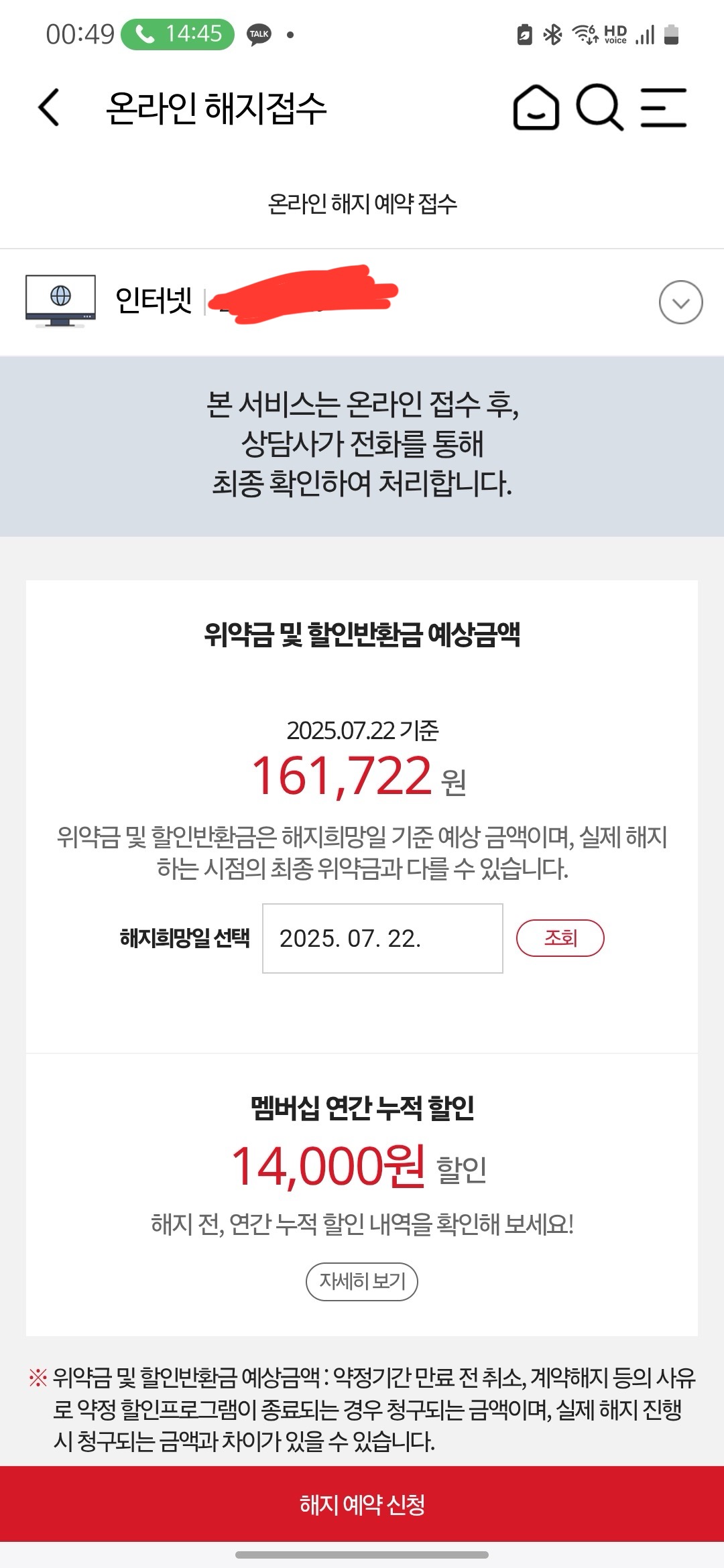724x1568 pixels.
Task: Tap 자세히 보기 for membership discounts
Action: point(362,1282)
